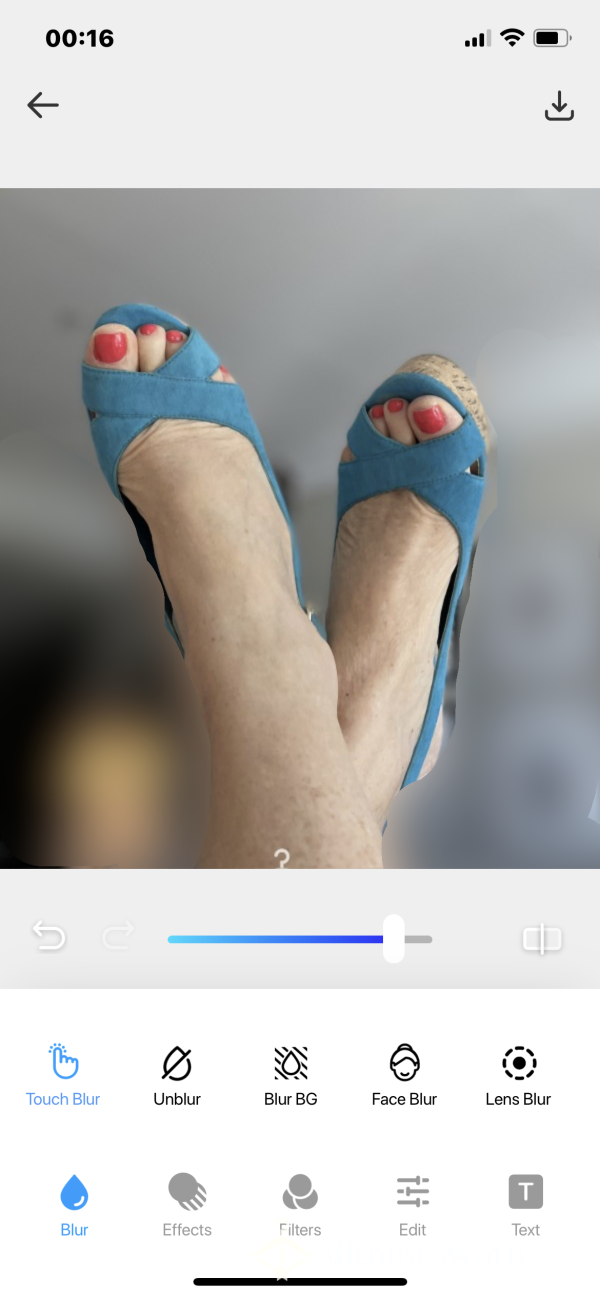Select the Face Blur option
The width and height of the screenshot is (600, 1298).
[x=404, y=1075]
